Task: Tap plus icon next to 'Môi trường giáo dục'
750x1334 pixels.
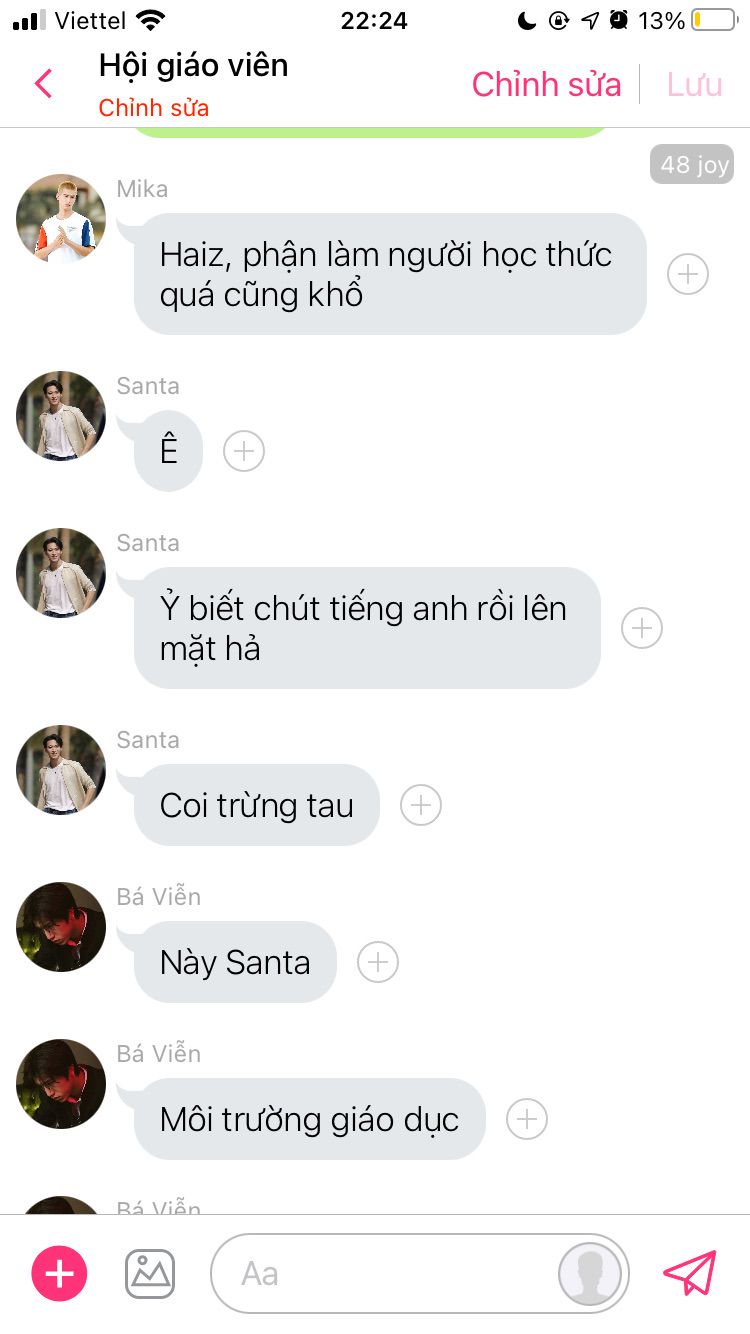Action: click(527, 1119)
